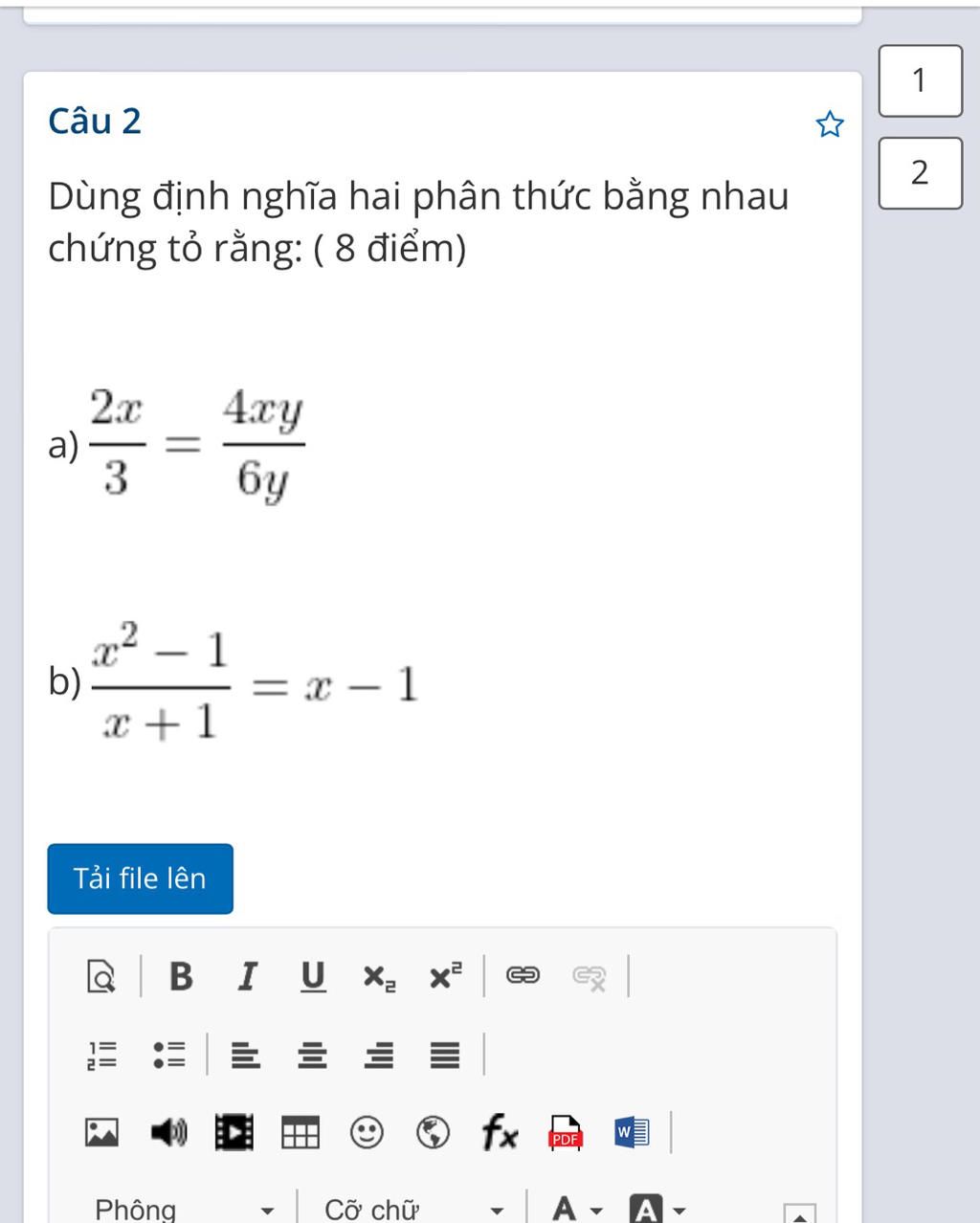The height and width of the screenshot is (1223, 980).
Task: Apply italic formatting
Action: [247, 976]
